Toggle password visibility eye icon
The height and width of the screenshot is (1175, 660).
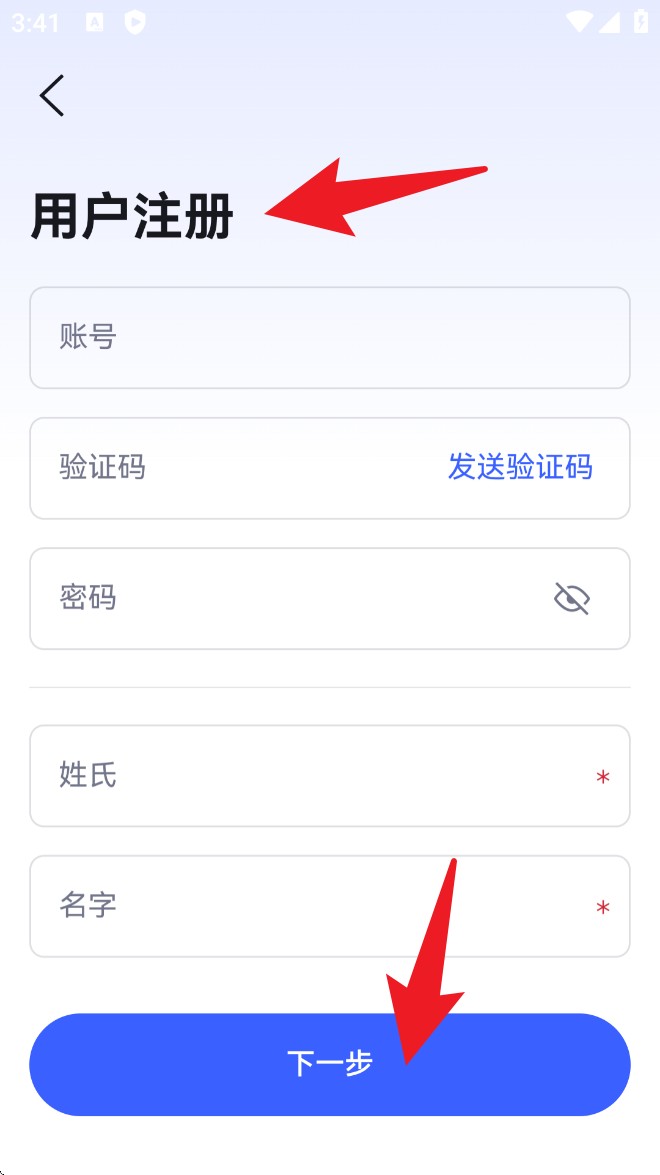coord(572,599)
